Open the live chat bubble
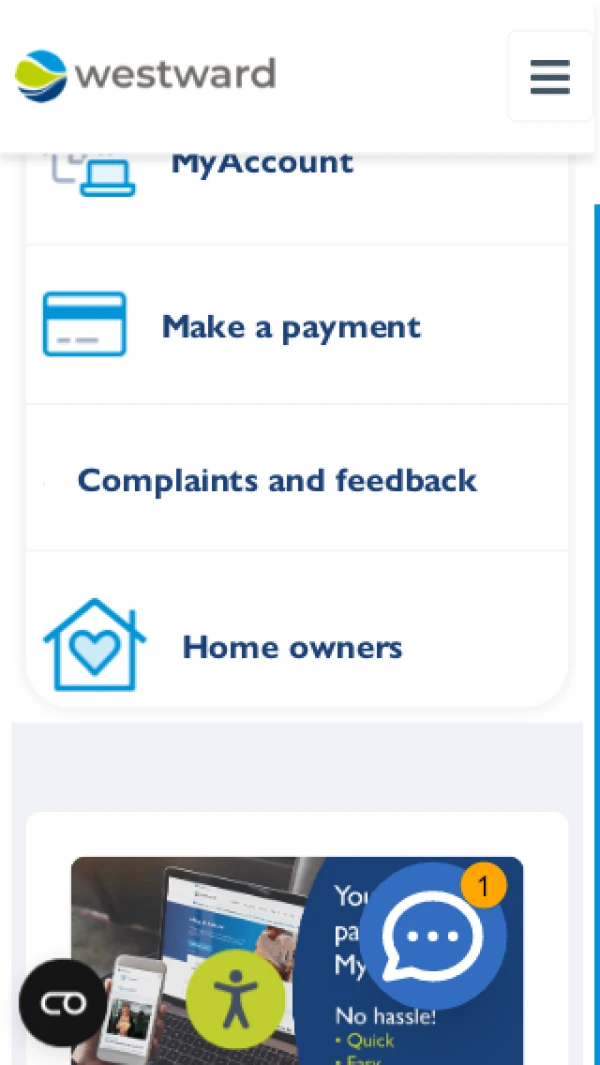The height and width of the screenshot is (1065, 600). (x=432, y=936)
